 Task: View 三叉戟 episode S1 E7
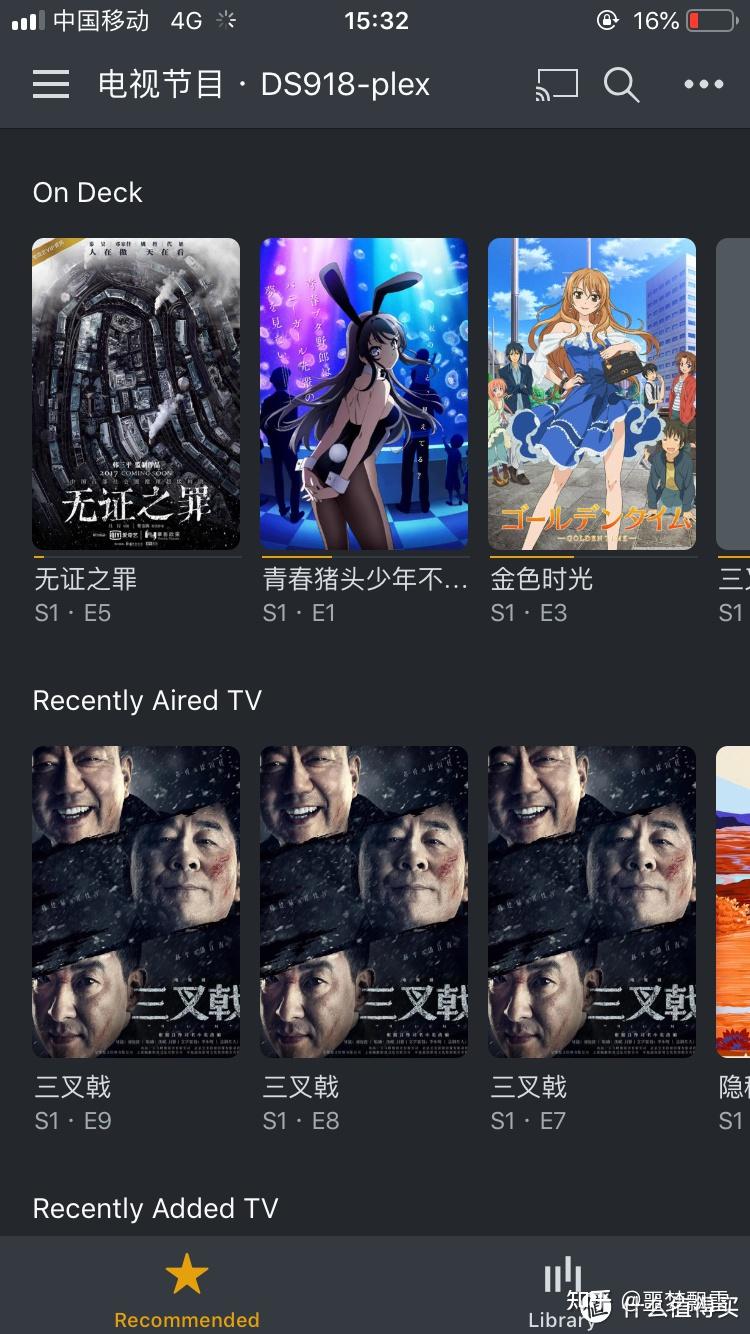pyautogui.click(x=592, y=901)
